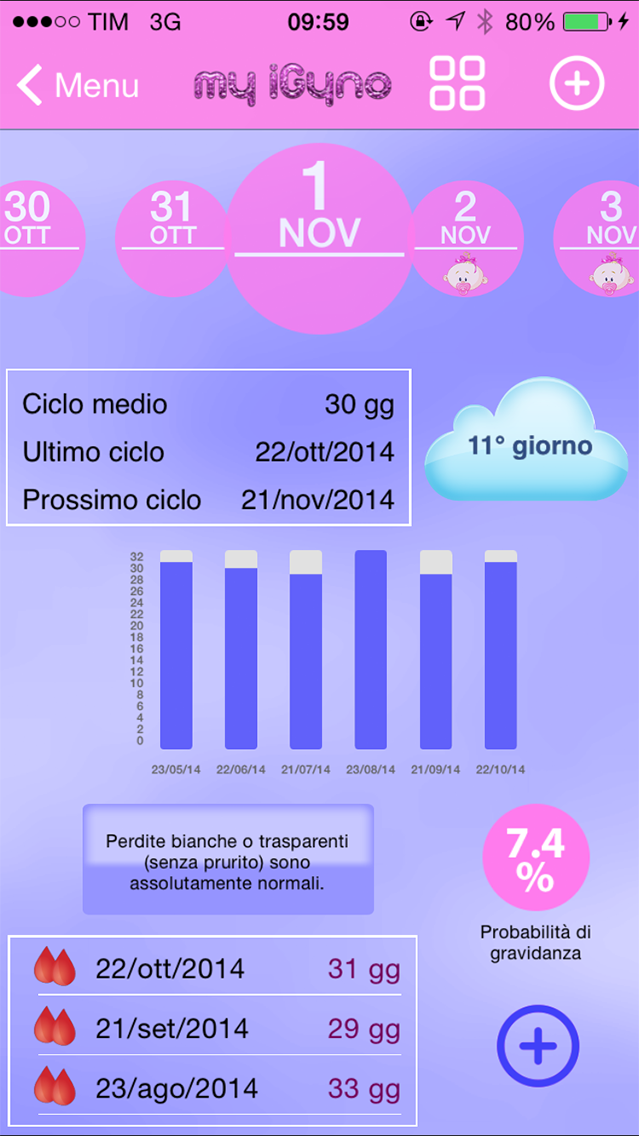This screenshot has width=640, height=1136.
Task: Select the 31 OTT date circle
Action: click(173, 238)
